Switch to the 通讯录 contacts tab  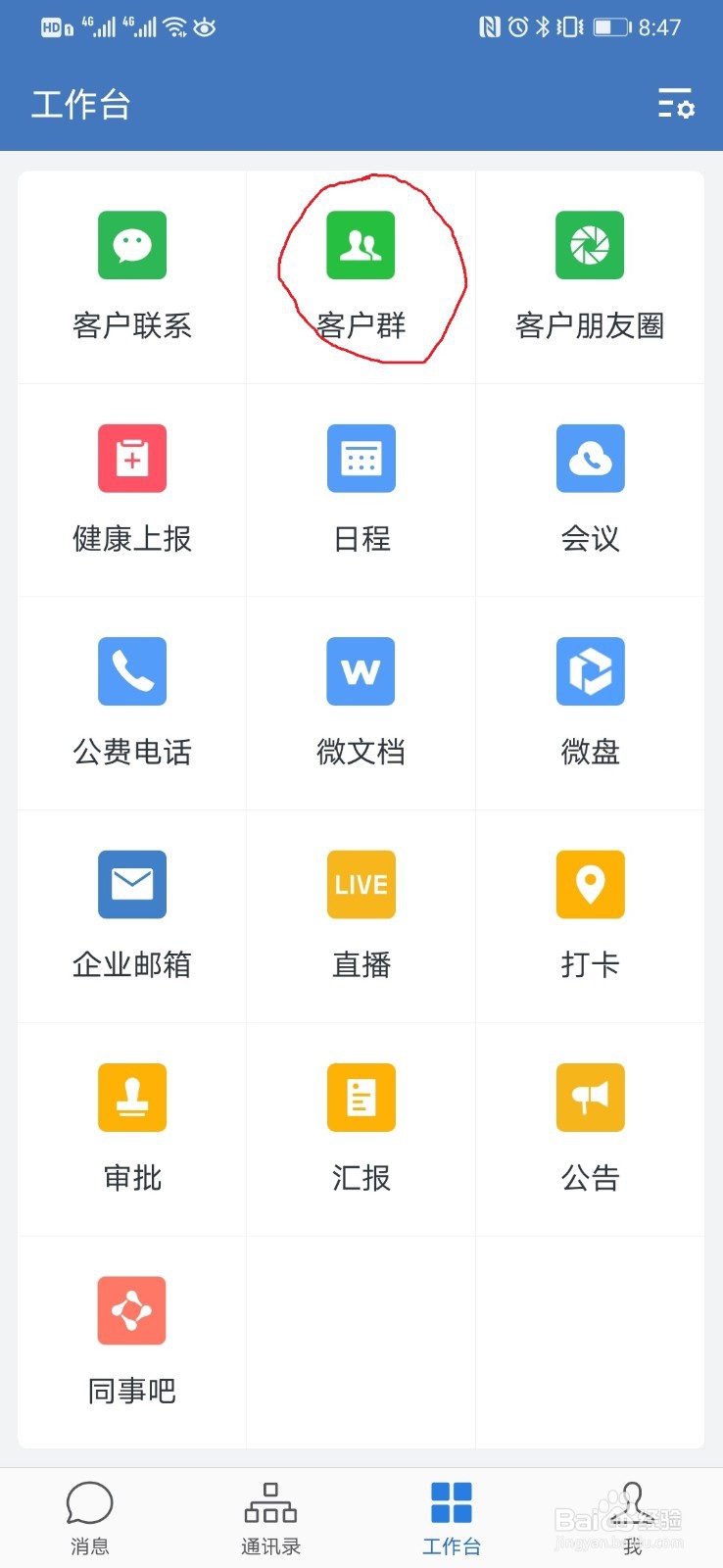(270, 1516)
